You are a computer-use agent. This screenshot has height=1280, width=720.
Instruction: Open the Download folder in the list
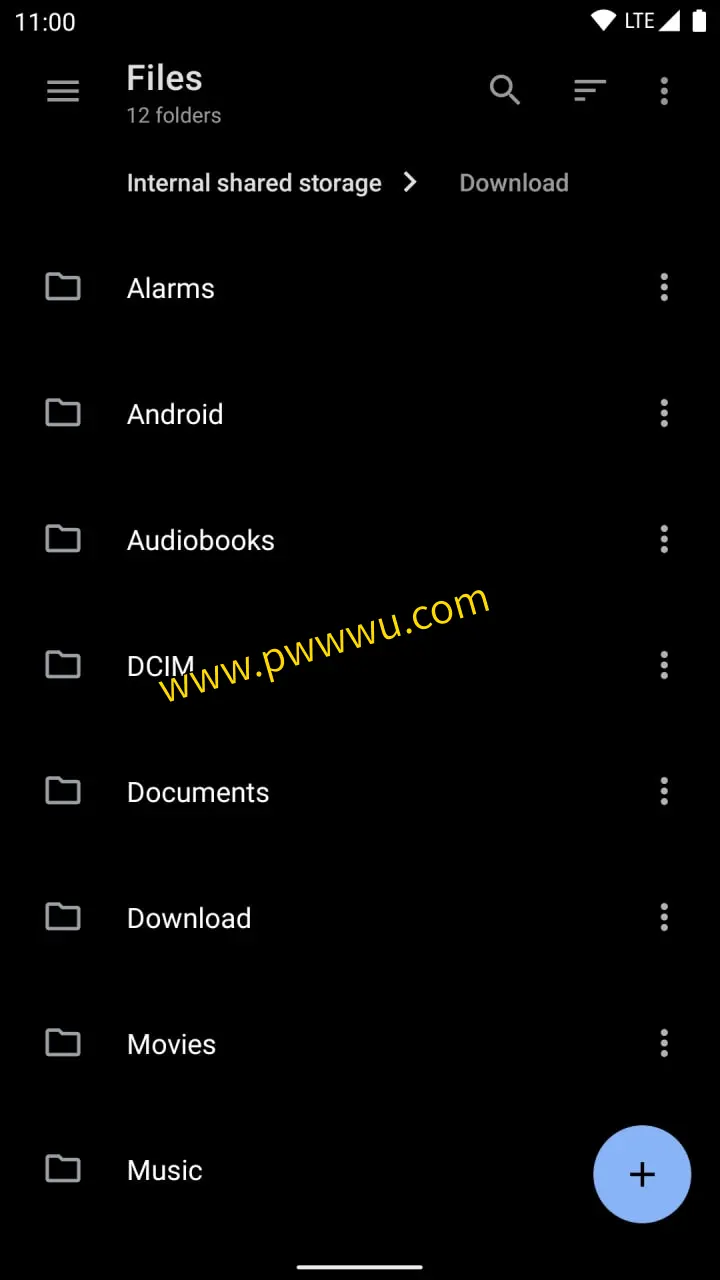(x=189, y=918)
